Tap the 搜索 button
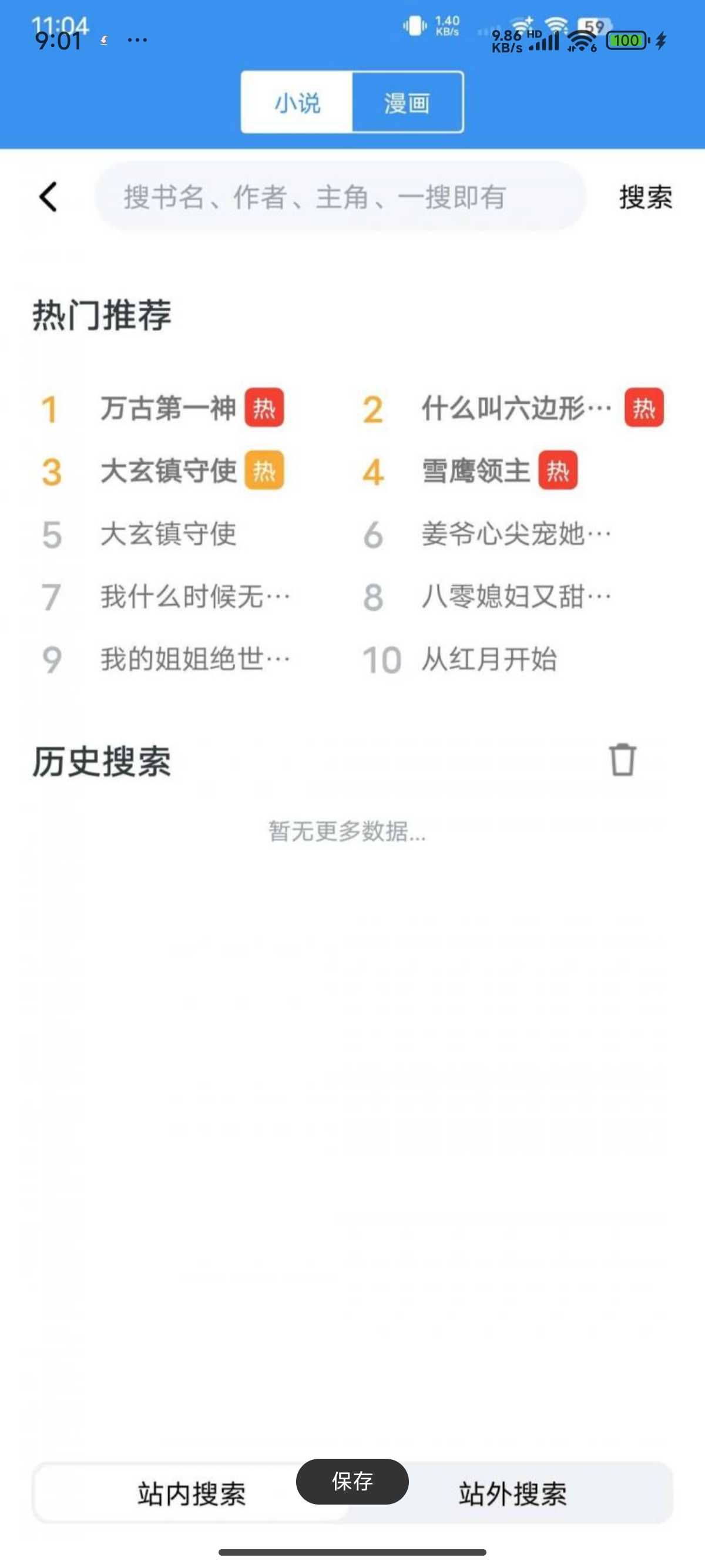The height and width of the screenshot is (1568, 705). (x=646, y=197)
